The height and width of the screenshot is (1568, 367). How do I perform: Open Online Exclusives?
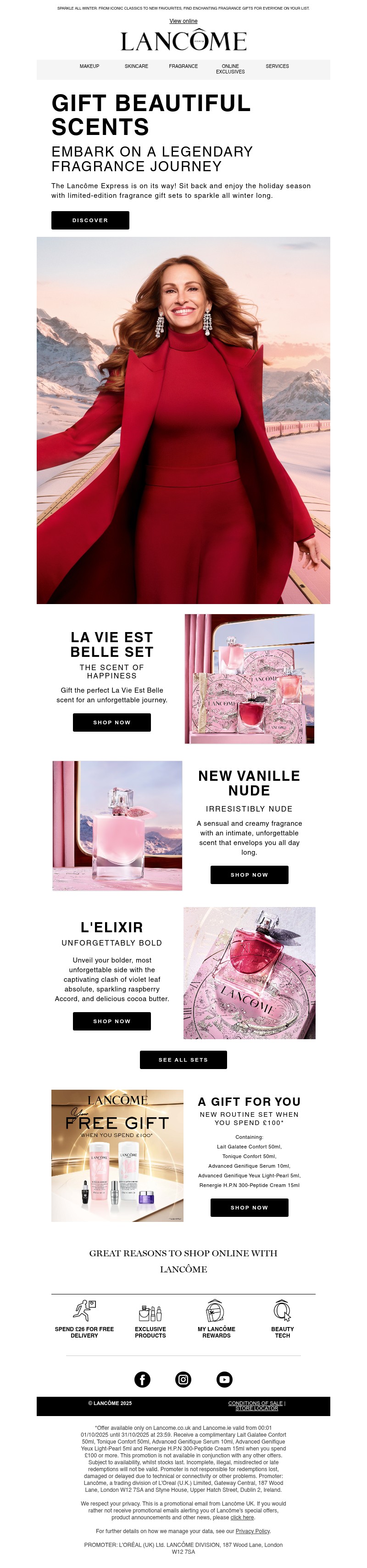(x=230, y=69)
